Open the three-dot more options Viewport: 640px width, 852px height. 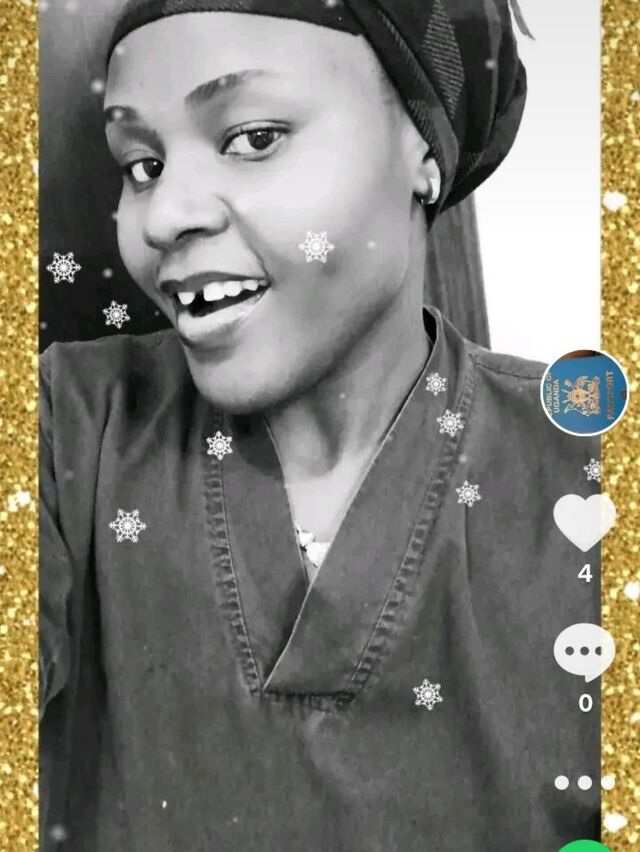point(585,782)
